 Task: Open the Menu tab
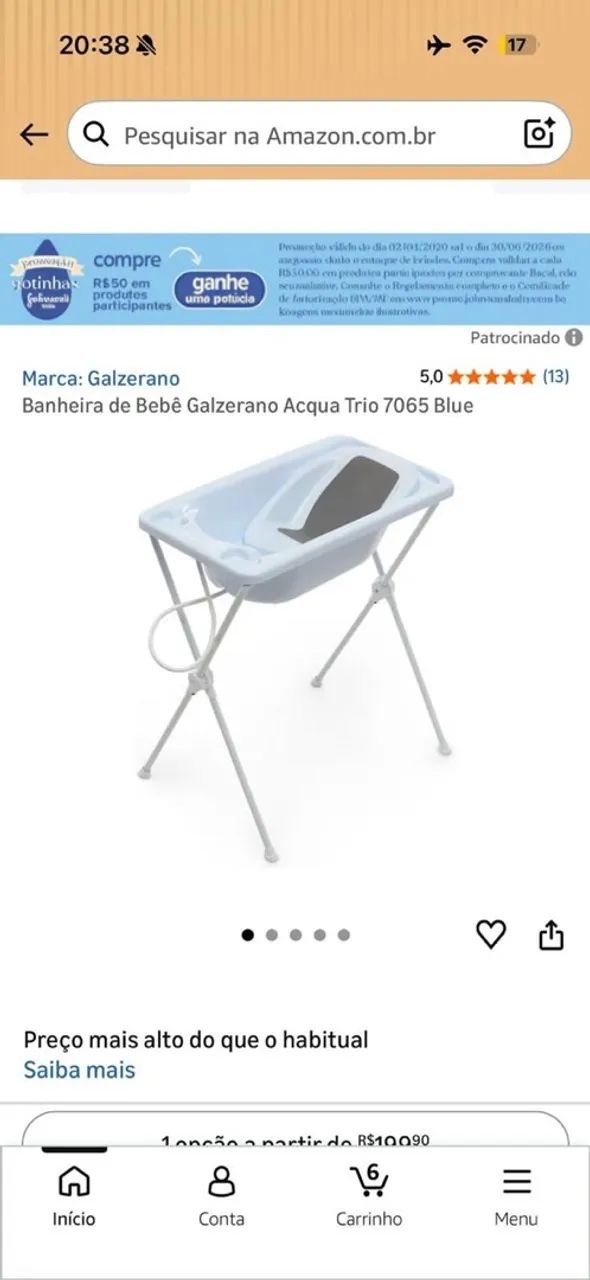[x=516, y=1195]
